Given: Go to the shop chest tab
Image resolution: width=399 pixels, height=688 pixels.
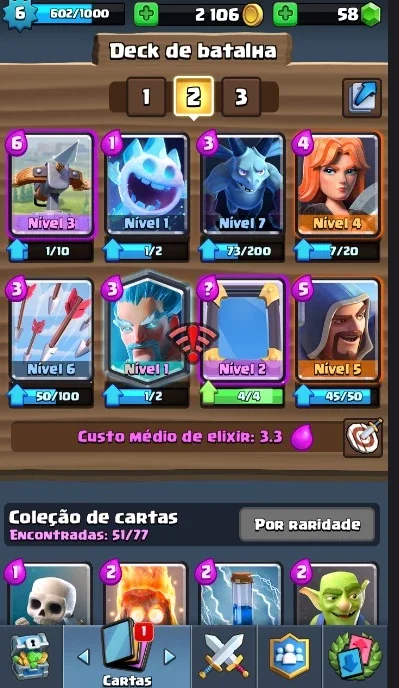Looking at the screenshot, I should [x=31, y=657].
